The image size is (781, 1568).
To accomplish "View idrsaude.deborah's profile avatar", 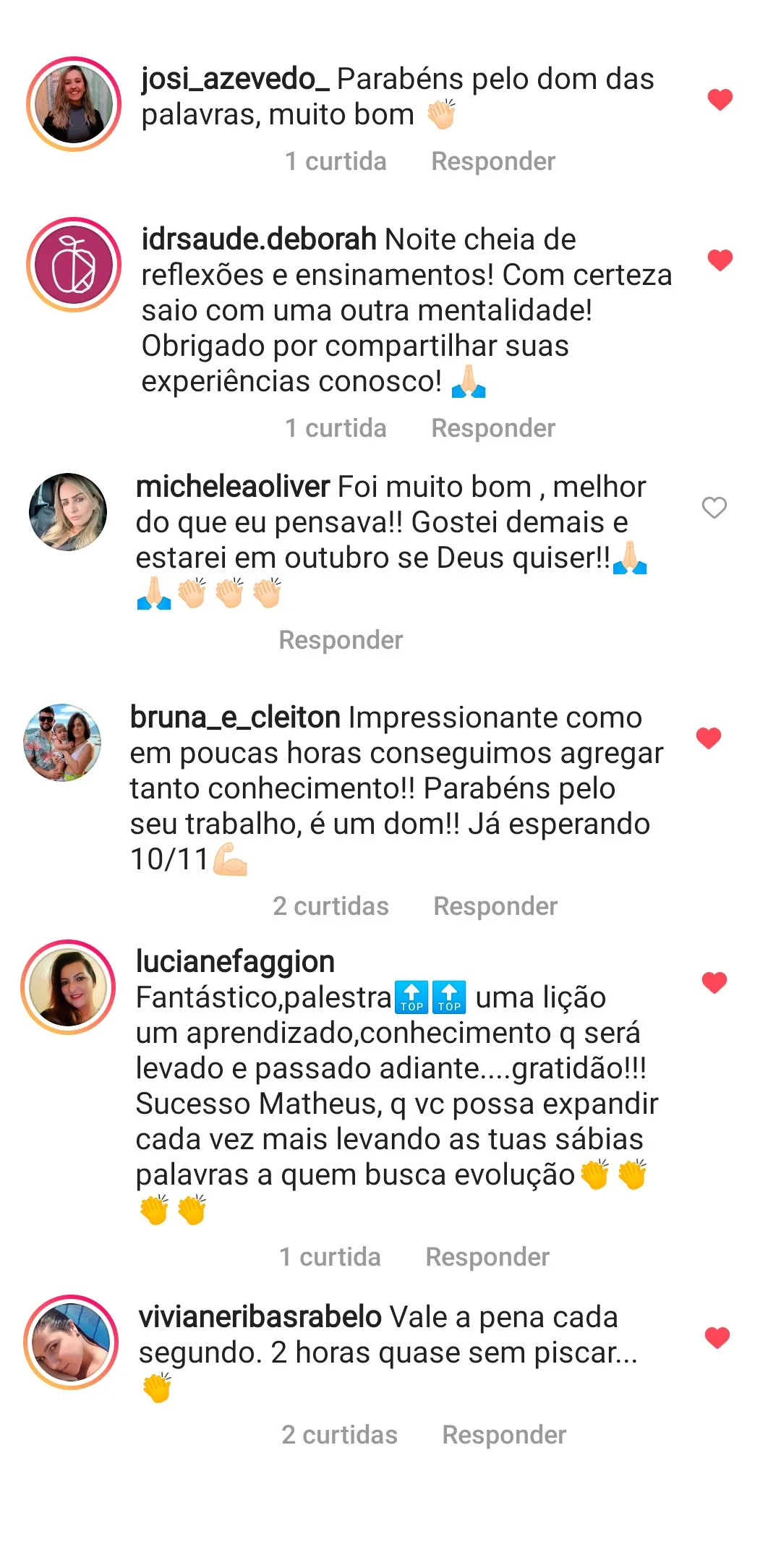I will 74,265.
